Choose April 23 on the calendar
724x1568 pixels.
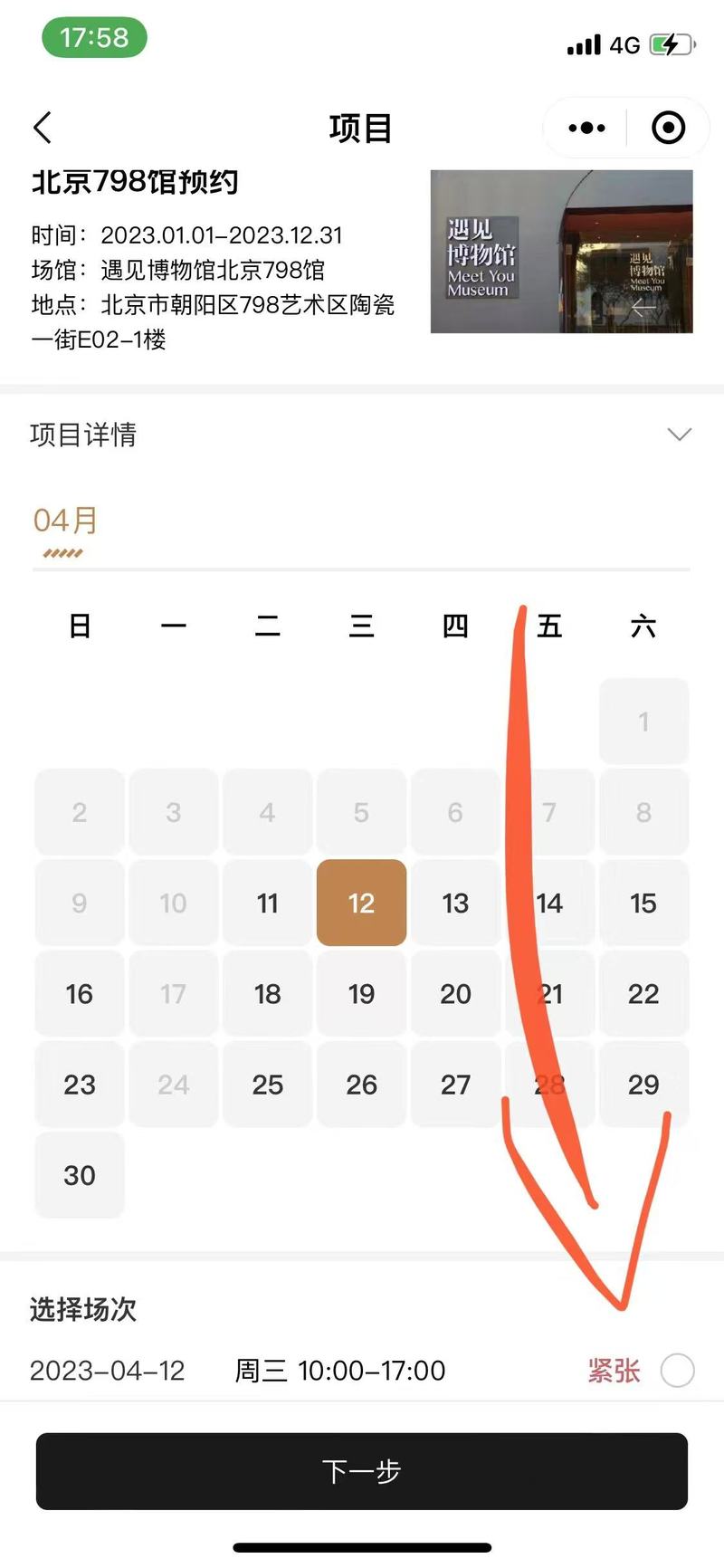[x=80, y=1084]
